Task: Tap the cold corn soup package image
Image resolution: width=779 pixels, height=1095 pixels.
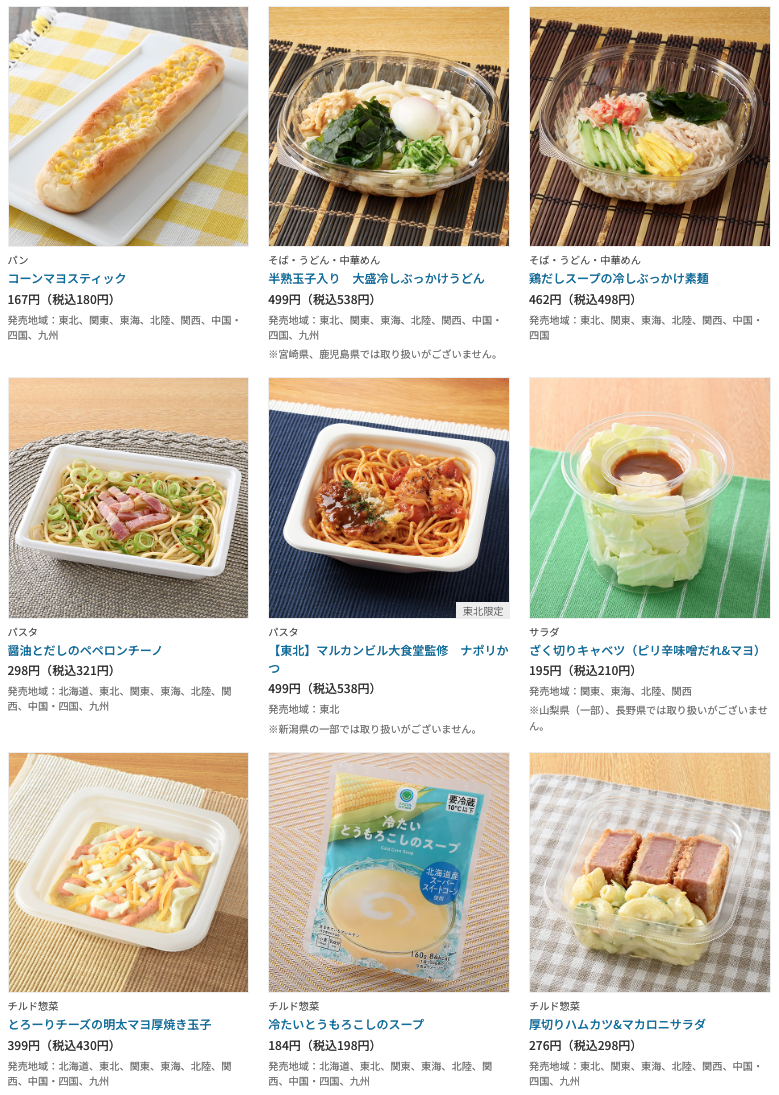Action: tap(388, 872)
